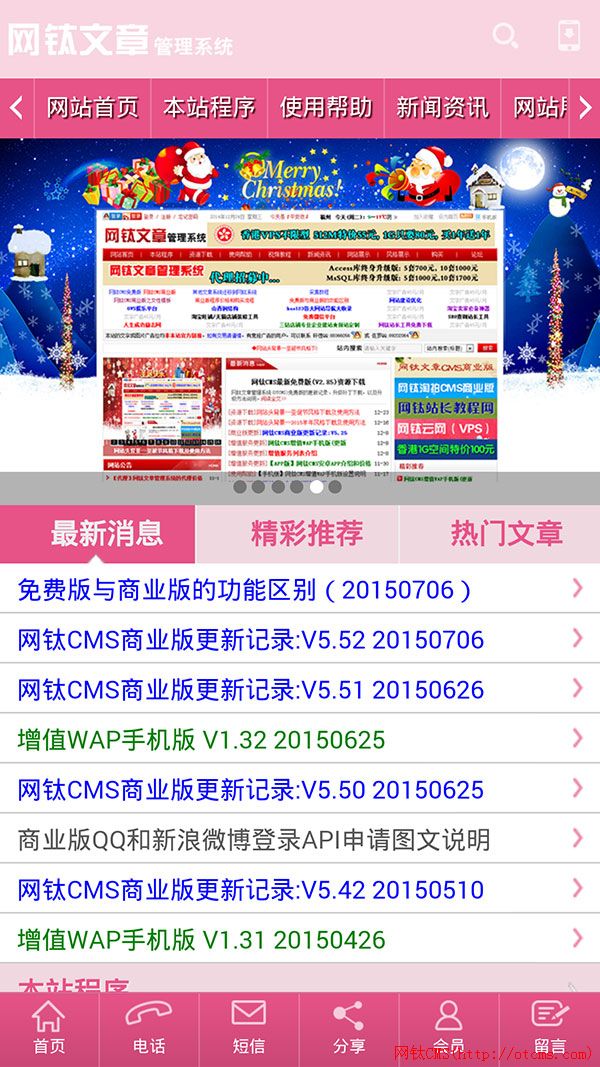Open the search icon in the header

pyautogui.click(x=506, y=37)
